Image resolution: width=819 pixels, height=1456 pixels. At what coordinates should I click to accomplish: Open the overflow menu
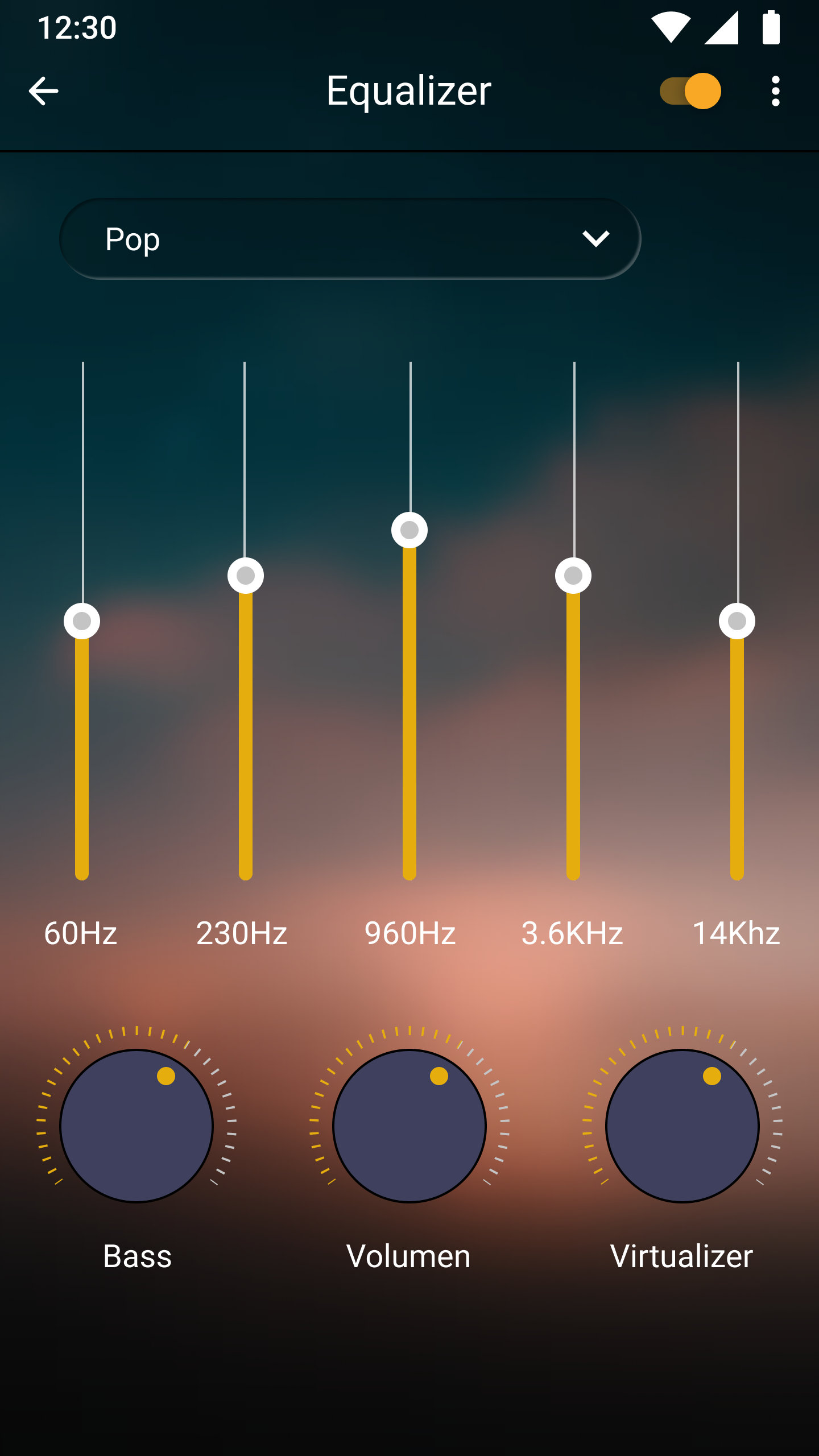coord(775,91)
